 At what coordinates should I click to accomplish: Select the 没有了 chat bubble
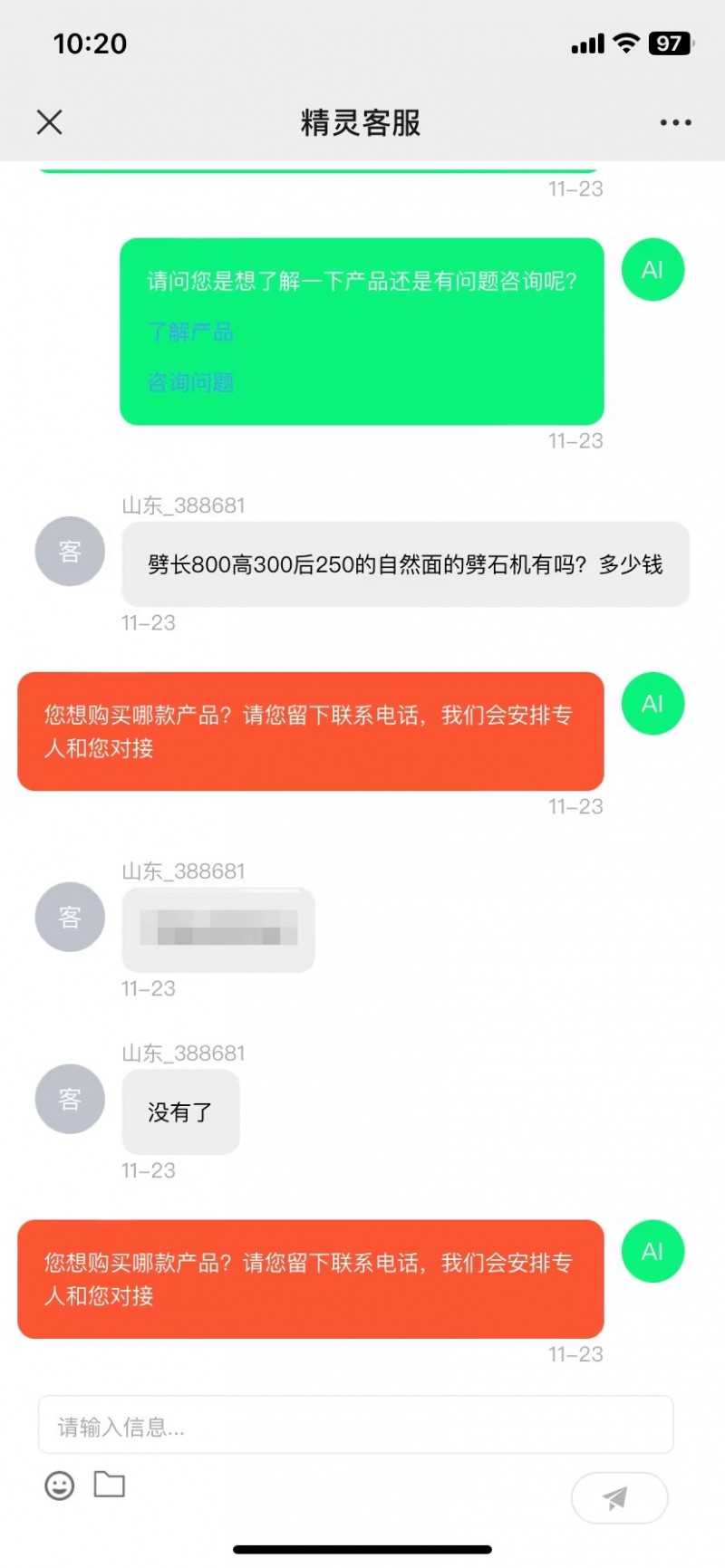coord(179,1112)
